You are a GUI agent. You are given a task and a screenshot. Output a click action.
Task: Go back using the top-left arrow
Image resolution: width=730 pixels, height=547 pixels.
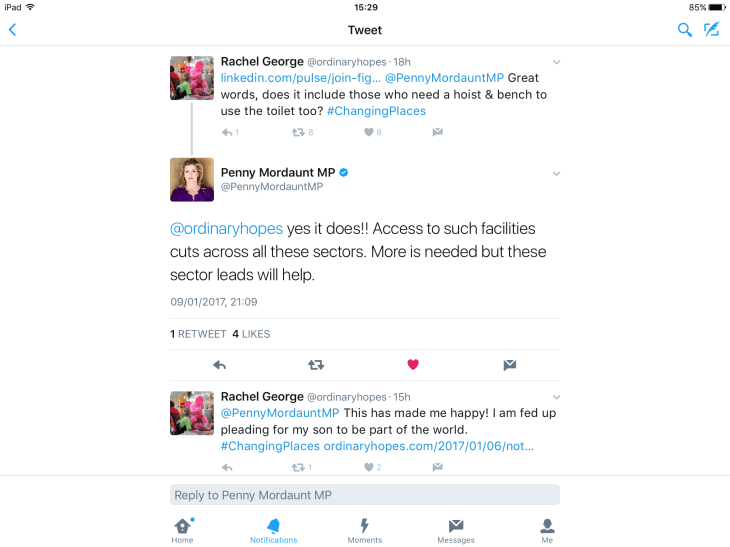tap(13, 30)
